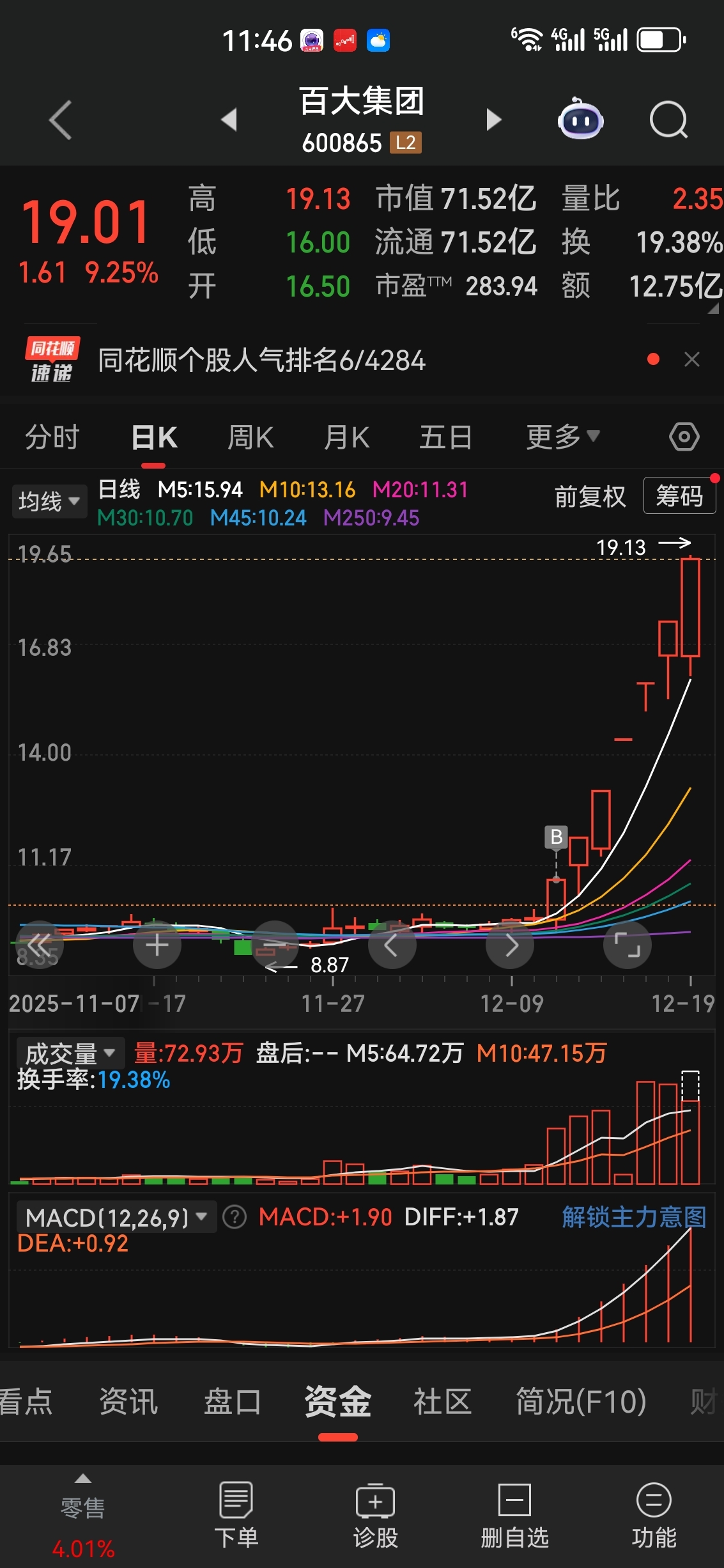Image resolution: width=724 pixels, height=1568 pixels.
Task: Zoom in the K-line chart
Action: (157, 945)
